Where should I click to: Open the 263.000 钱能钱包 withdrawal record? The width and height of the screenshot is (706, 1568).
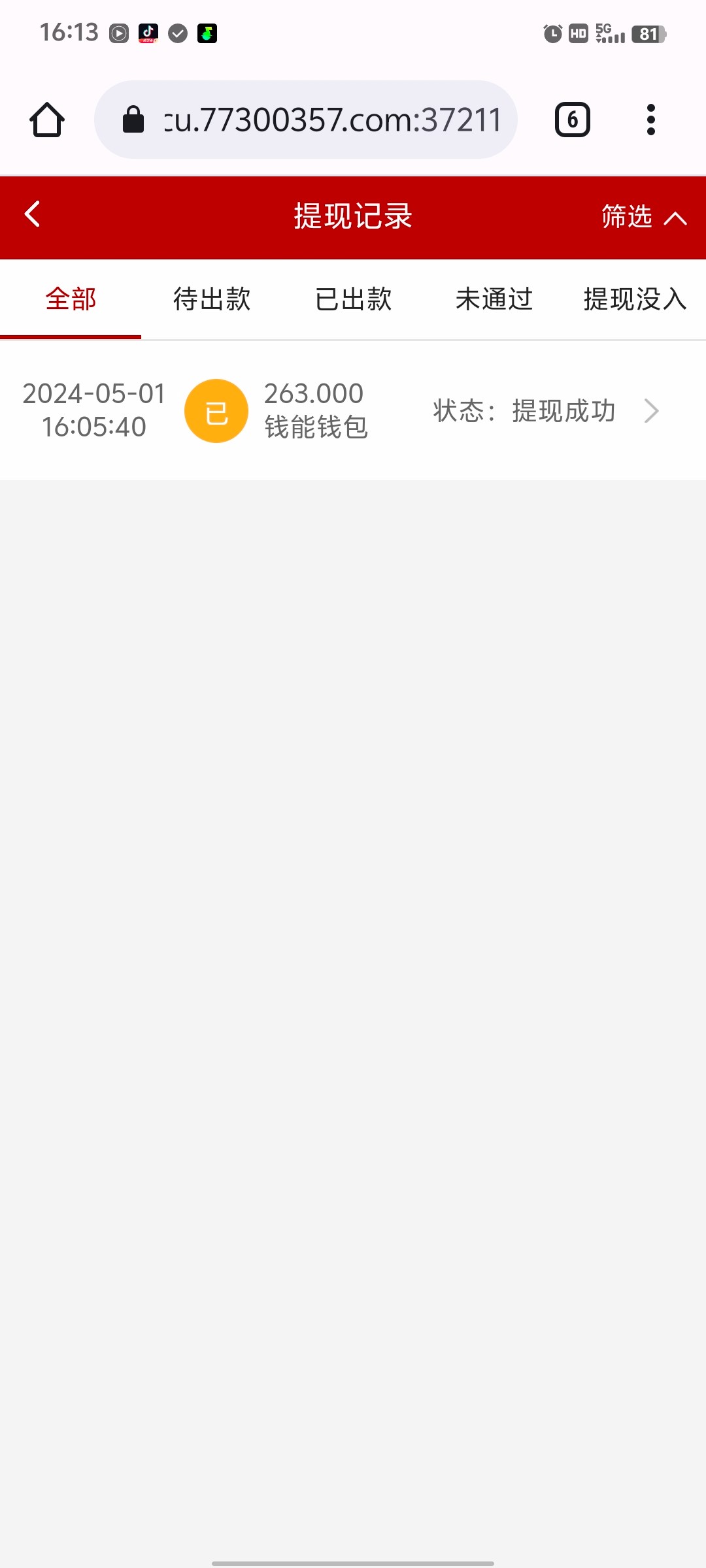tap(353, 410)
